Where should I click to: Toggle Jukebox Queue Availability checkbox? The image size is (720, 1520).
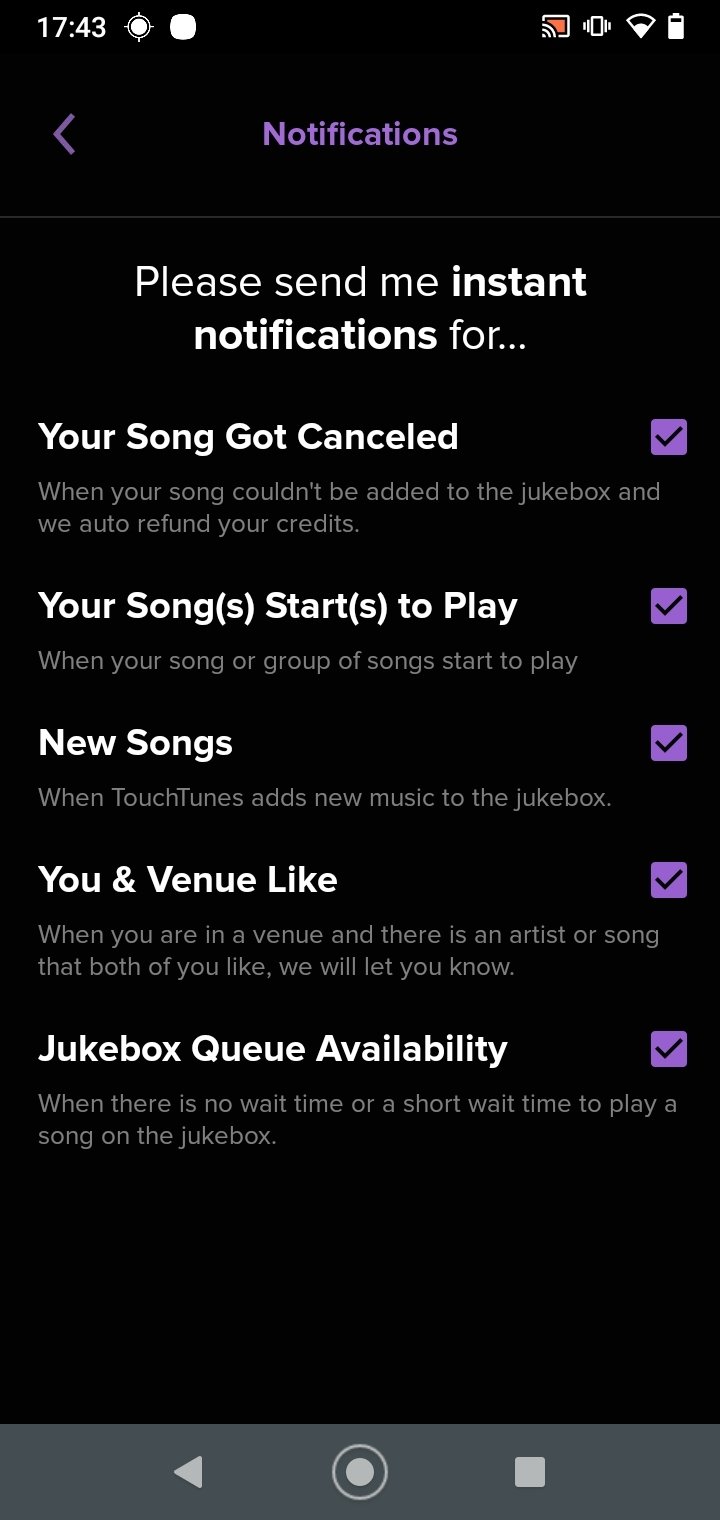[669, 1049]
